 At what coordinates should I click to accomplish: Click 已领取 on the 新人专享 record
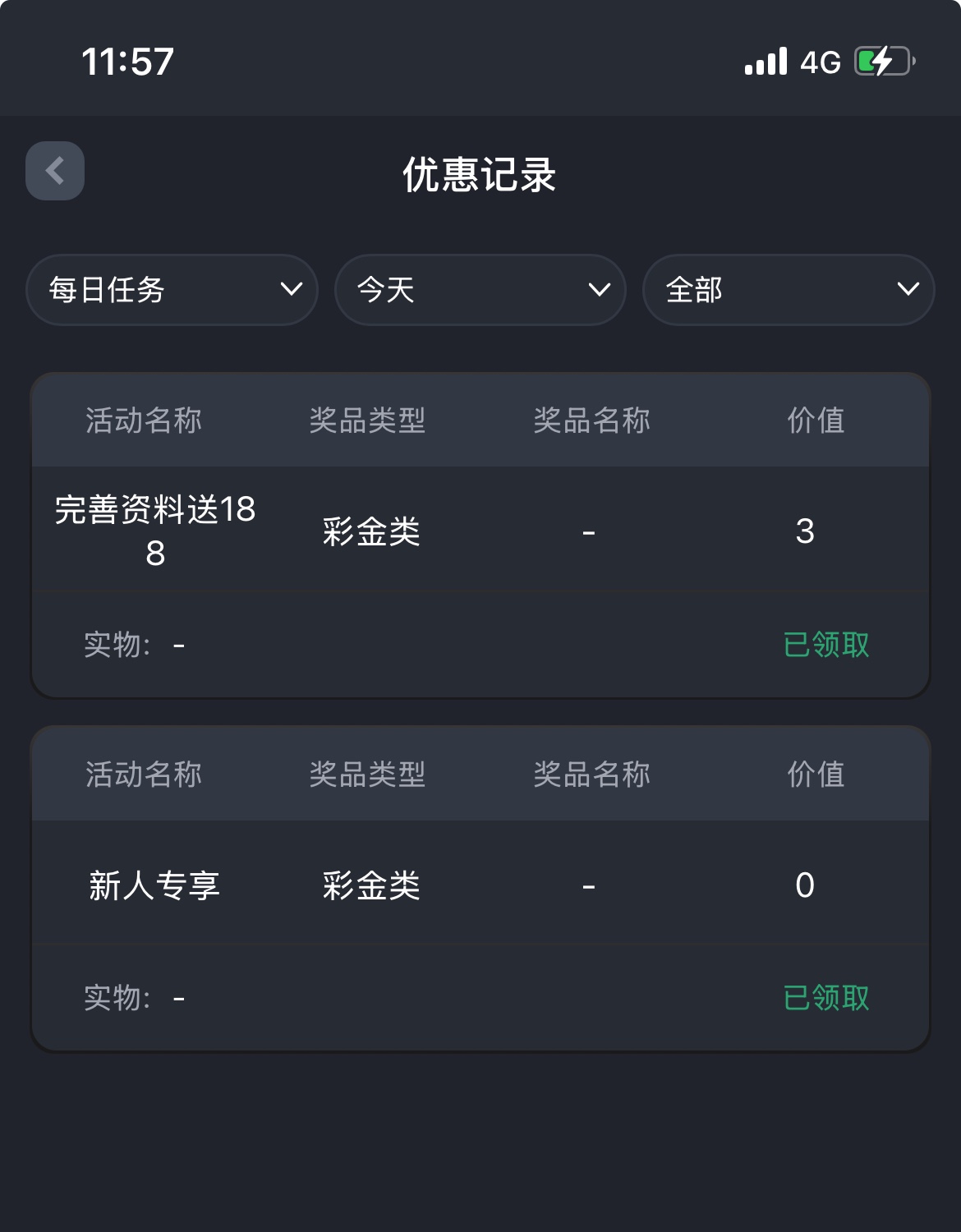coord(827,997)
